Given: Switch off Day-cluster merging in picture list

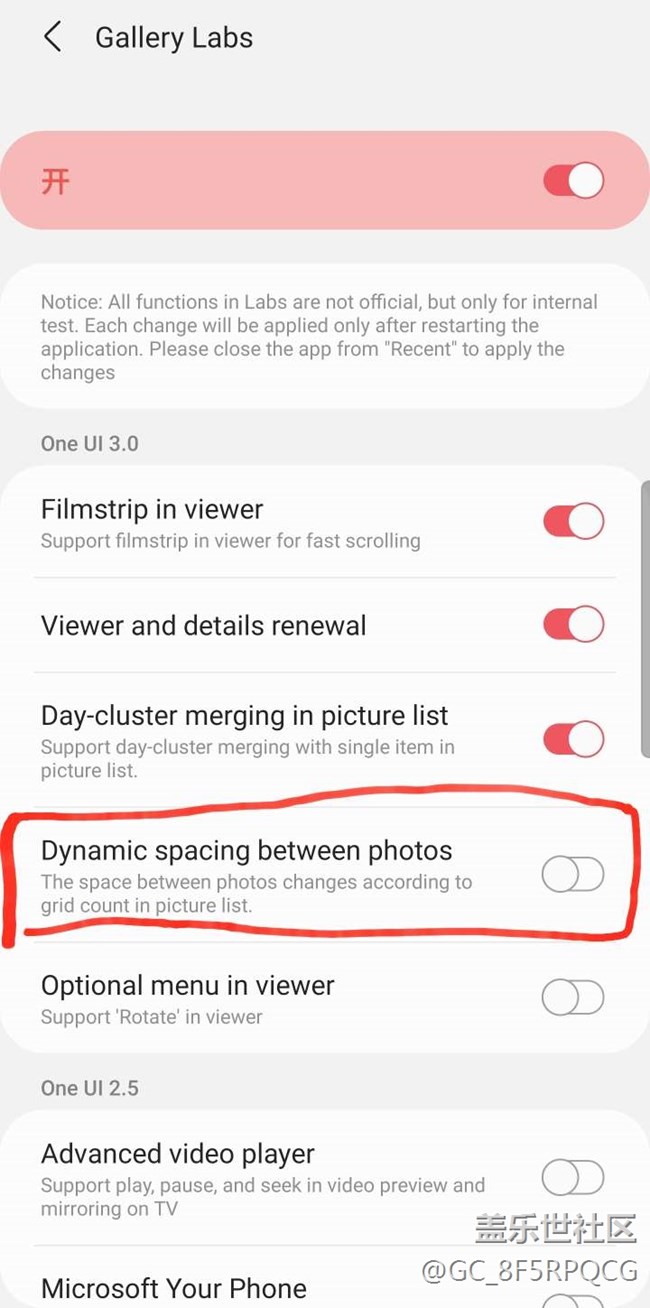Looking at the screenshot, I should pyautogui.click(x=573, y=740).
